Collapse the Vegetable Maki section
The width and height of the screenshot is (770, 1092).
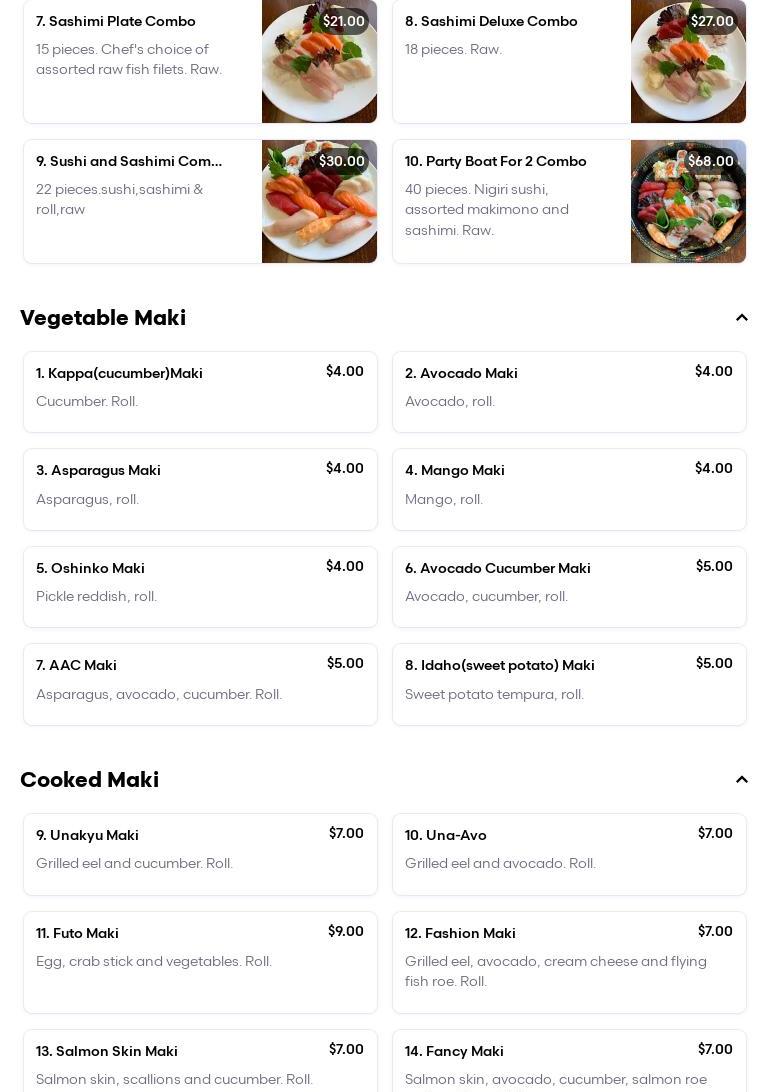point(741,318)
